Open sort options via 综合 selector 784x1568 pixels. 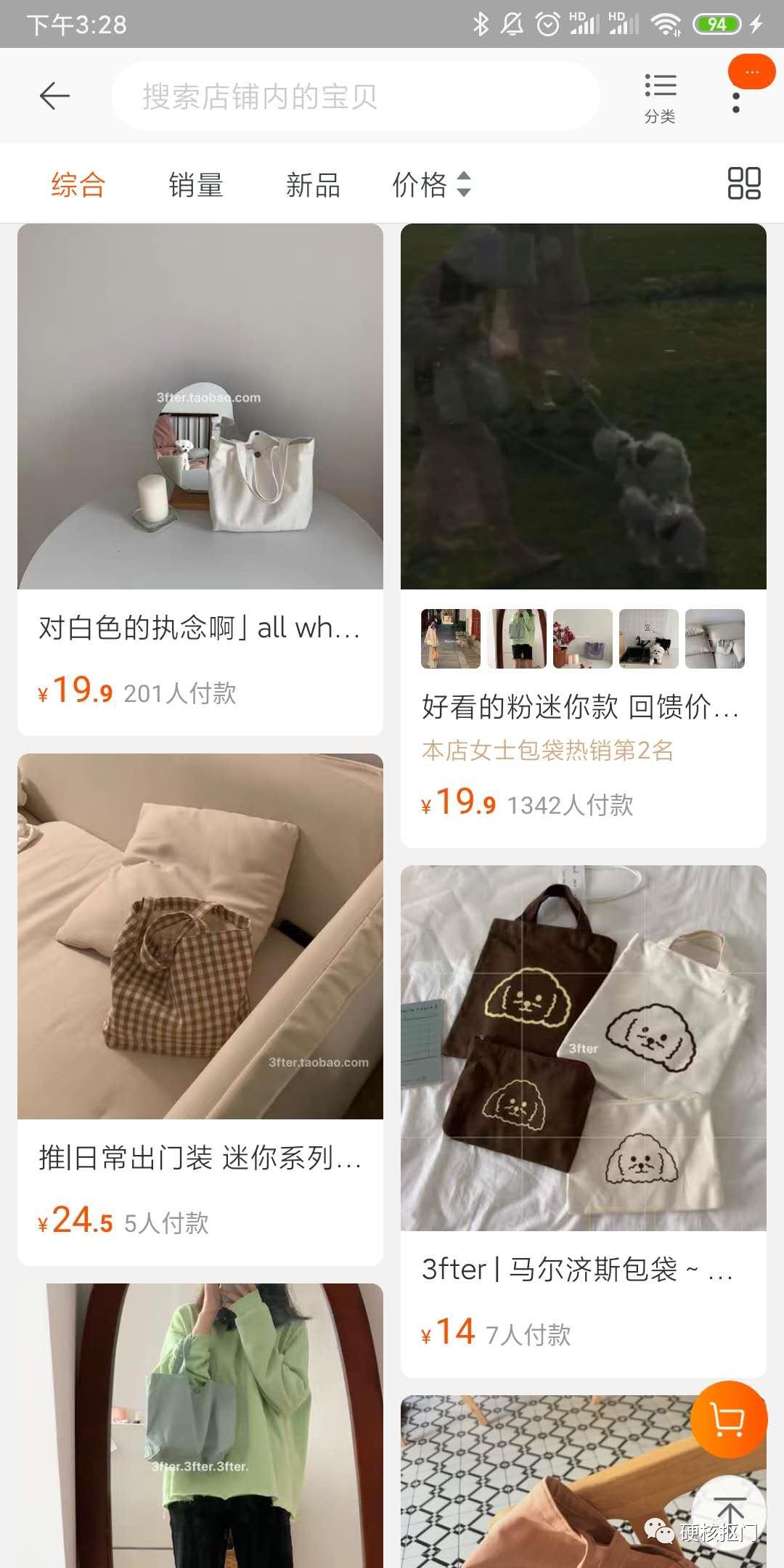point(75,184)
